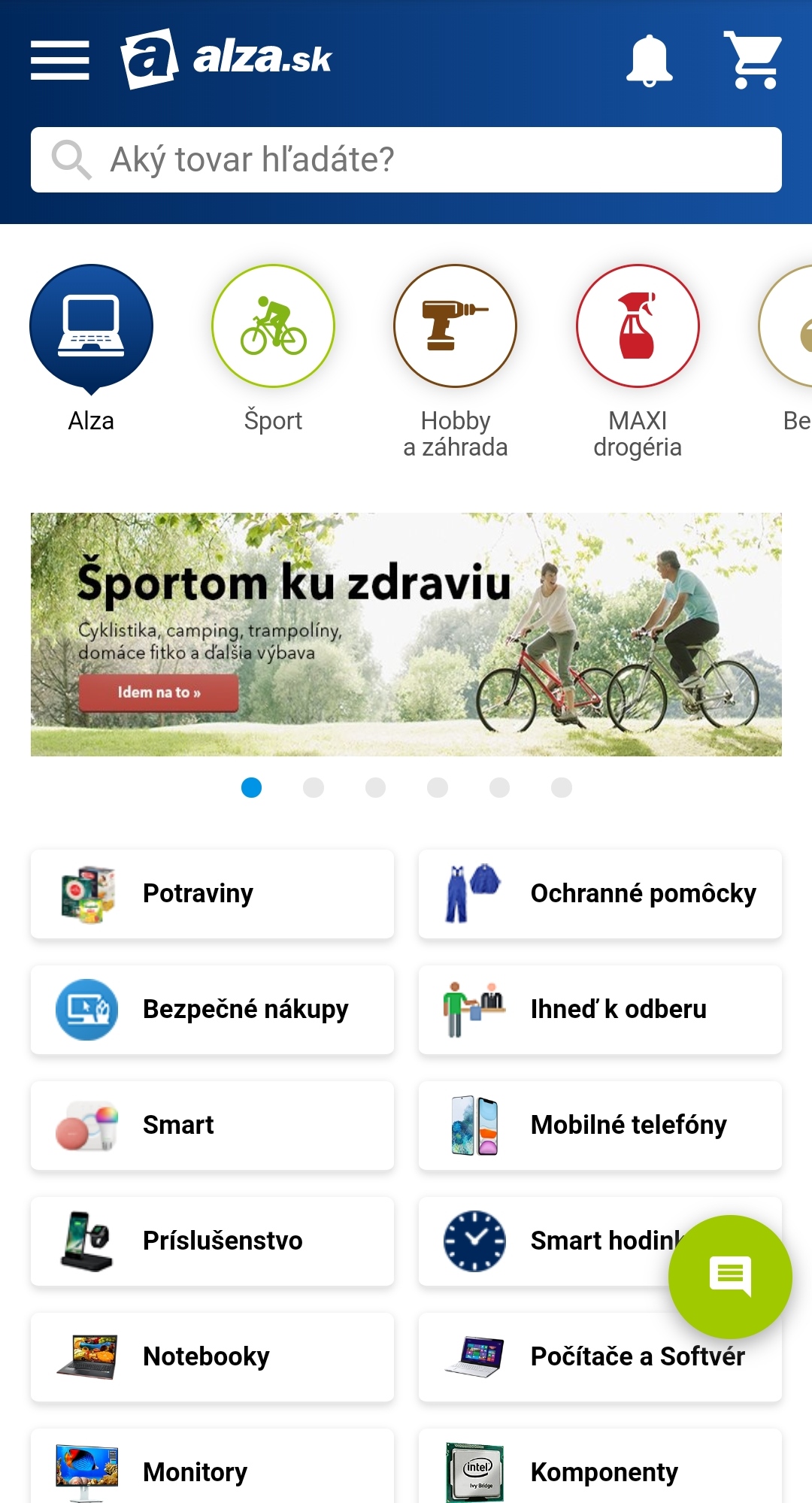This screenshot has width=812, height=1503.
Task: Open the notifications bell
Action: click(649, 60)
